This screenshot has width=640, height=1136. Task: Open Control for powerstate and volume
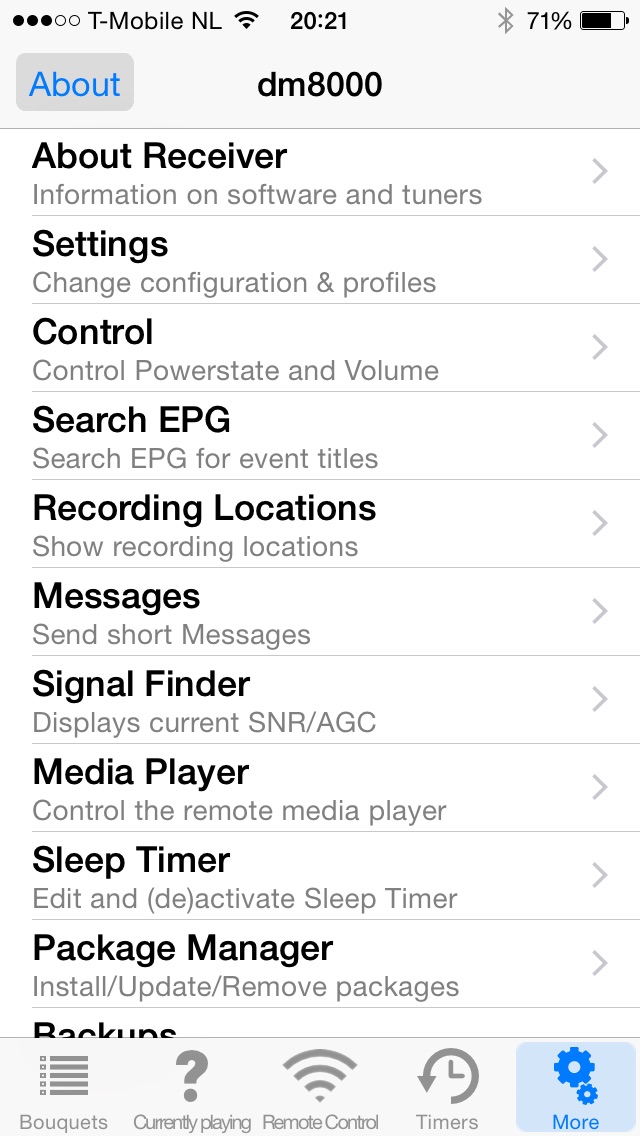[x=320, y=348]
